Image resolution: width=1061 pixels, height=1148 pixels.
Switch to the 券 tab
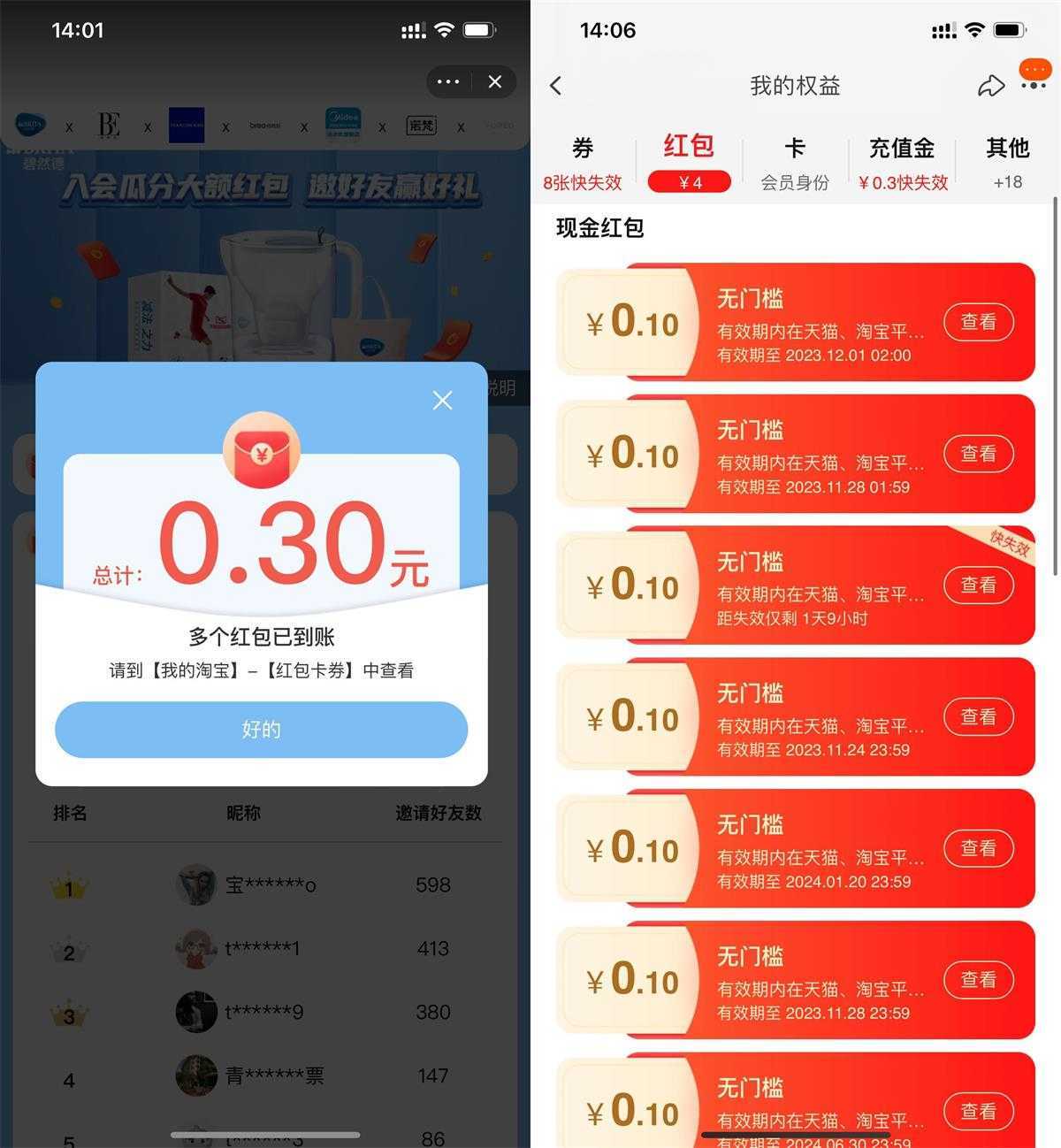coord(582,163)
